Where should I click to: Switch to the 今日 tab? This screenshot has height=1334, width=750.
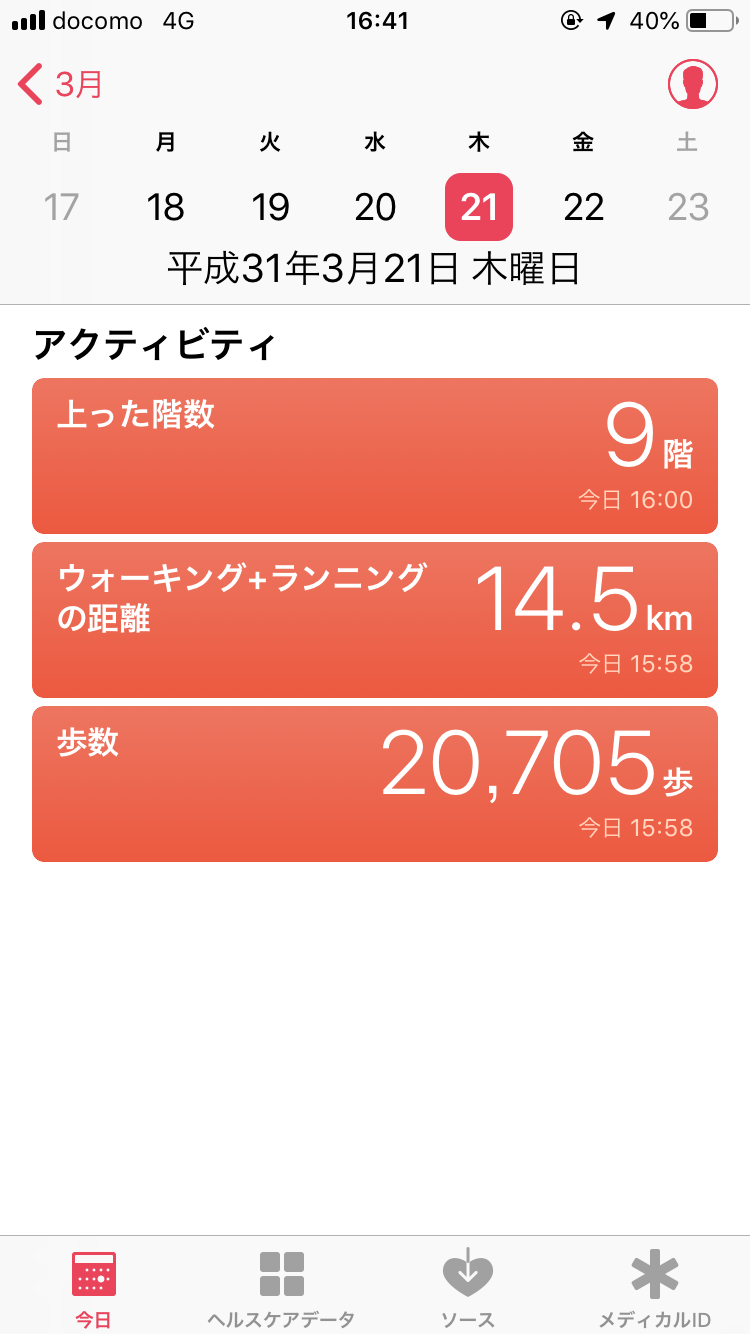point(94,1288)
